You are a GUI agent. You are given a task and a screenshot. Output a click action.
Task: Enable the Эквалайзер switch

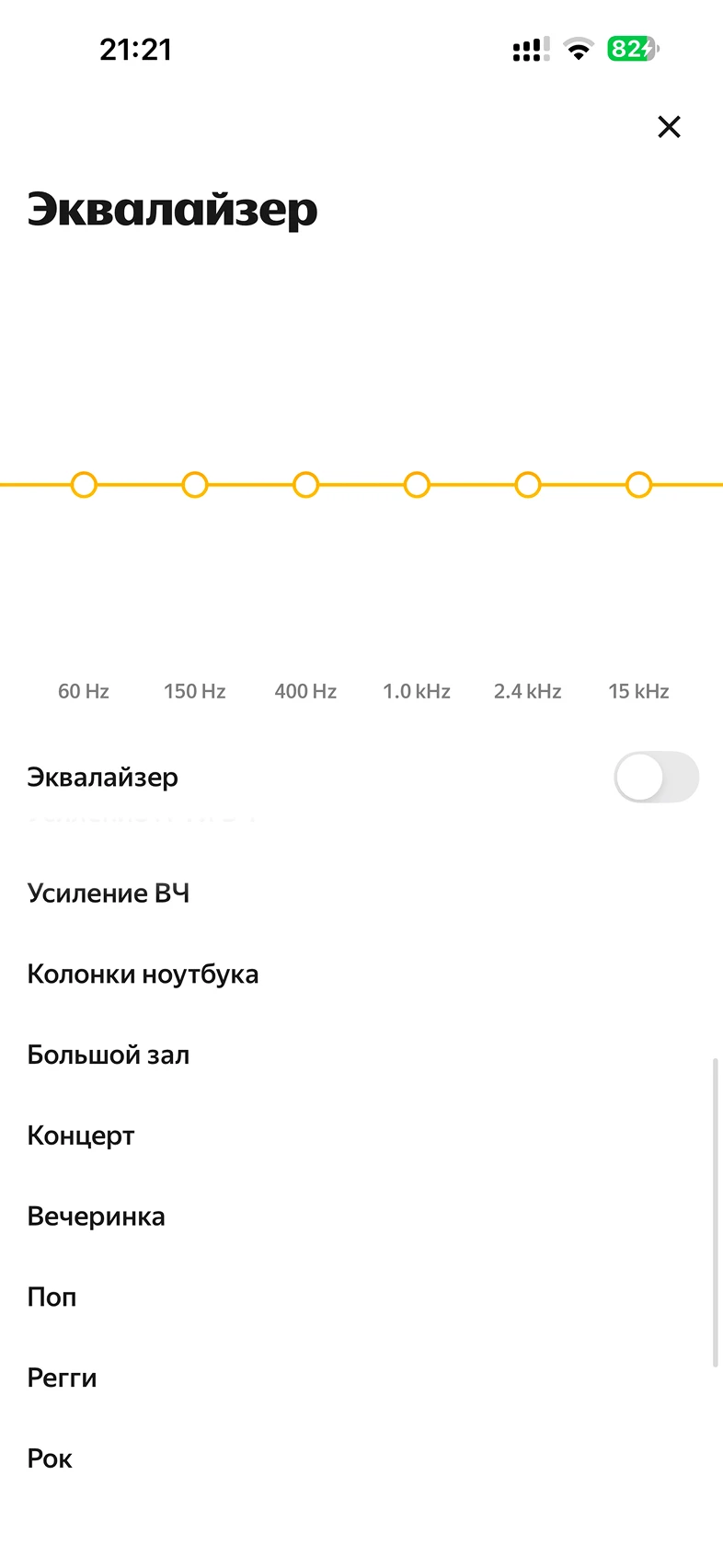[x=656, y=778]
